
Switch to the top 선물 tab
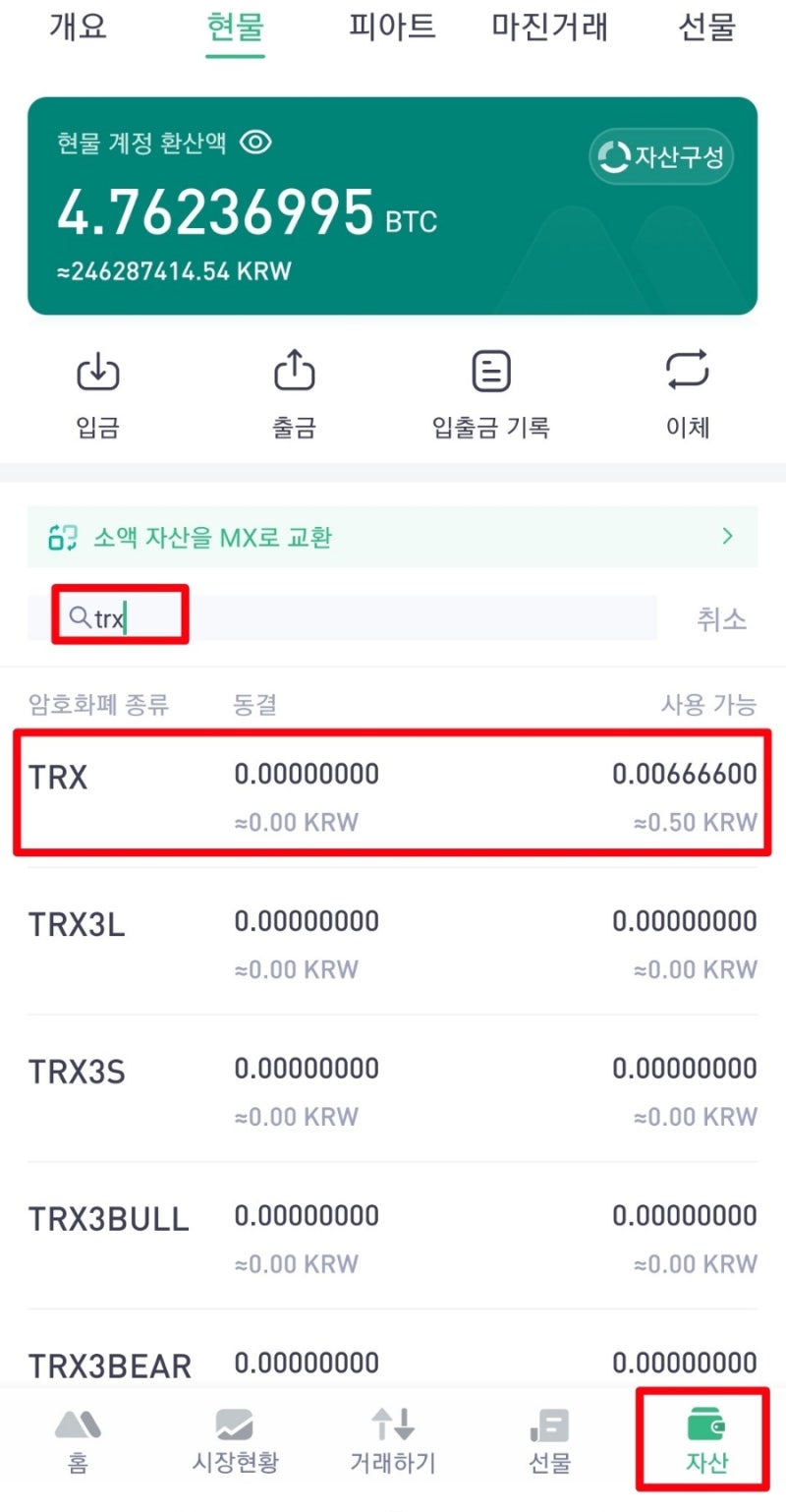pyautogui.click(x=706, y=28)
